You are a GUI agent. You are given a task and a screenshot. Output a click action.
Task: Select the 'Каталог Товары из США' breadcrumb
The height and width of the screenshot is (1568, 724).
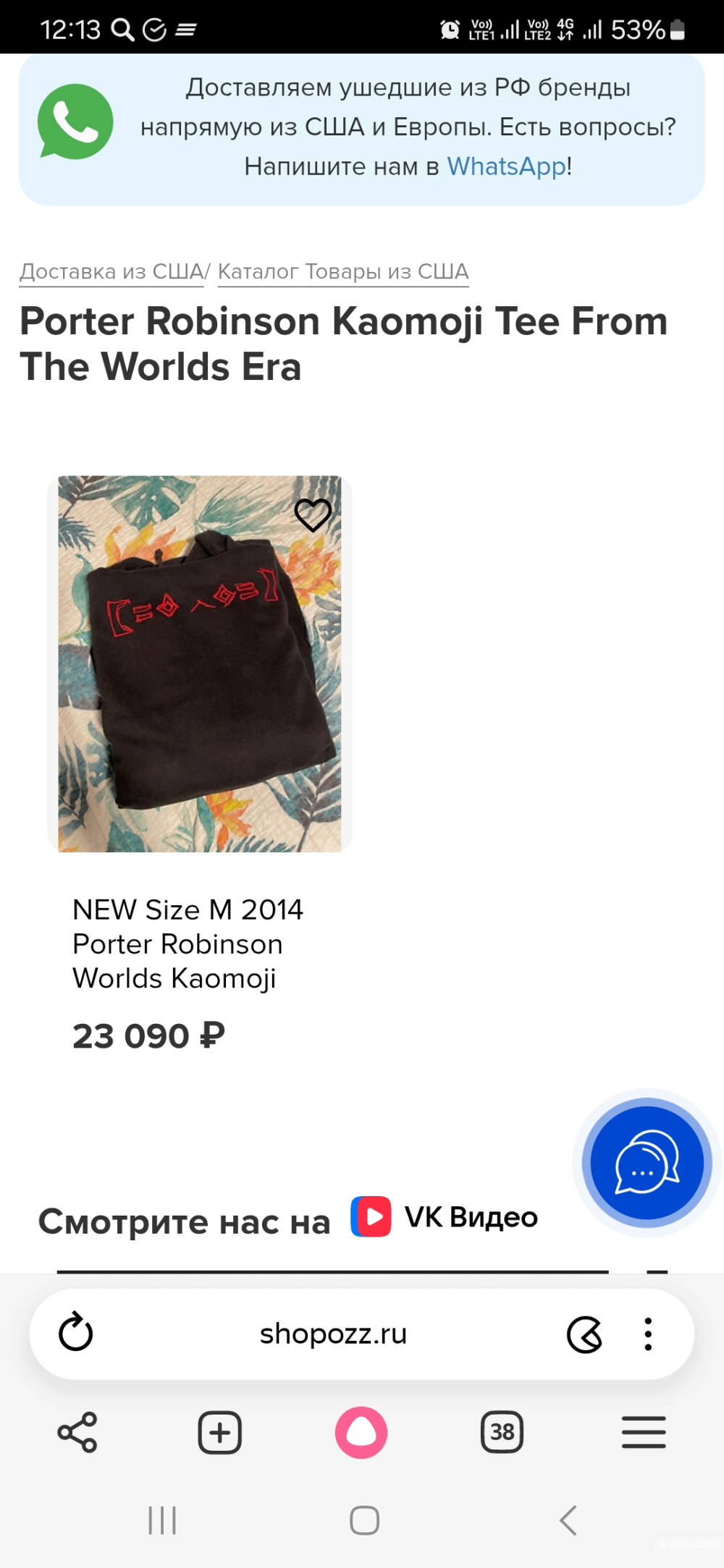coord(343,271)
